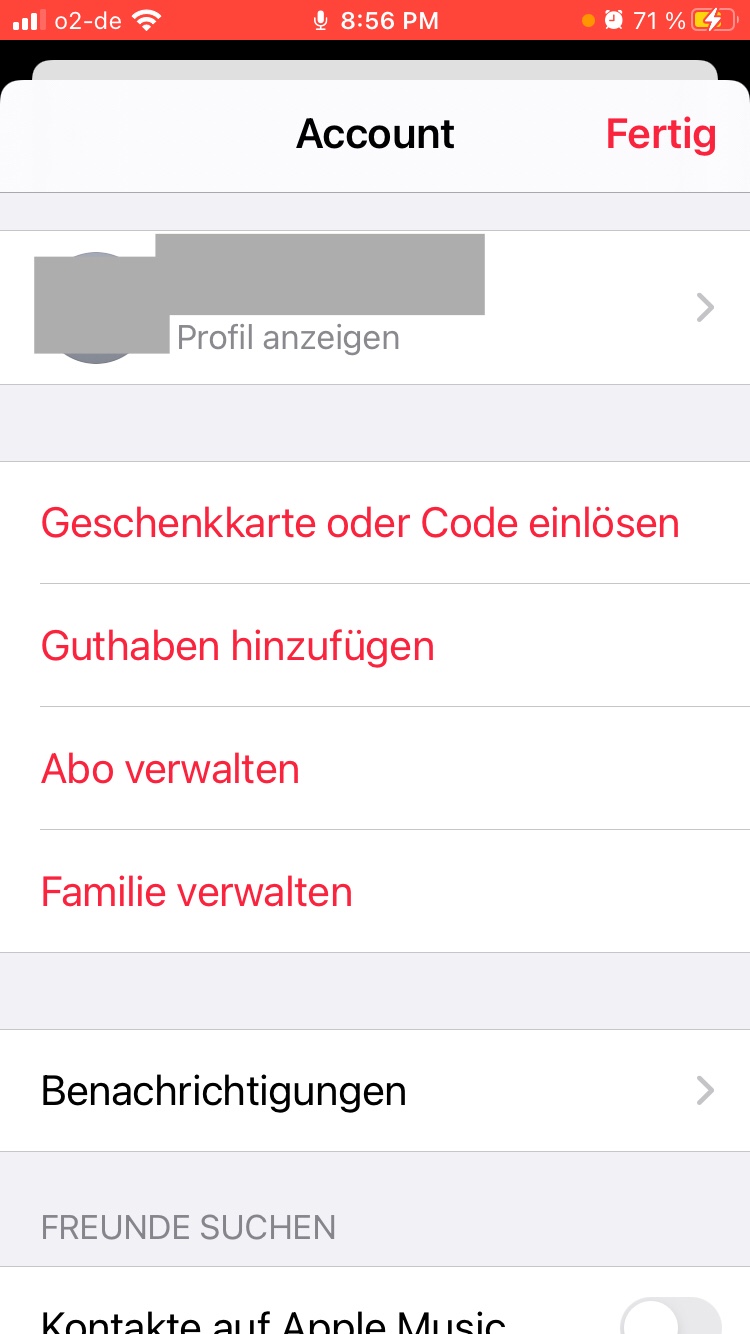
Task: Open Abo verwalten
Action: point(171,769)
